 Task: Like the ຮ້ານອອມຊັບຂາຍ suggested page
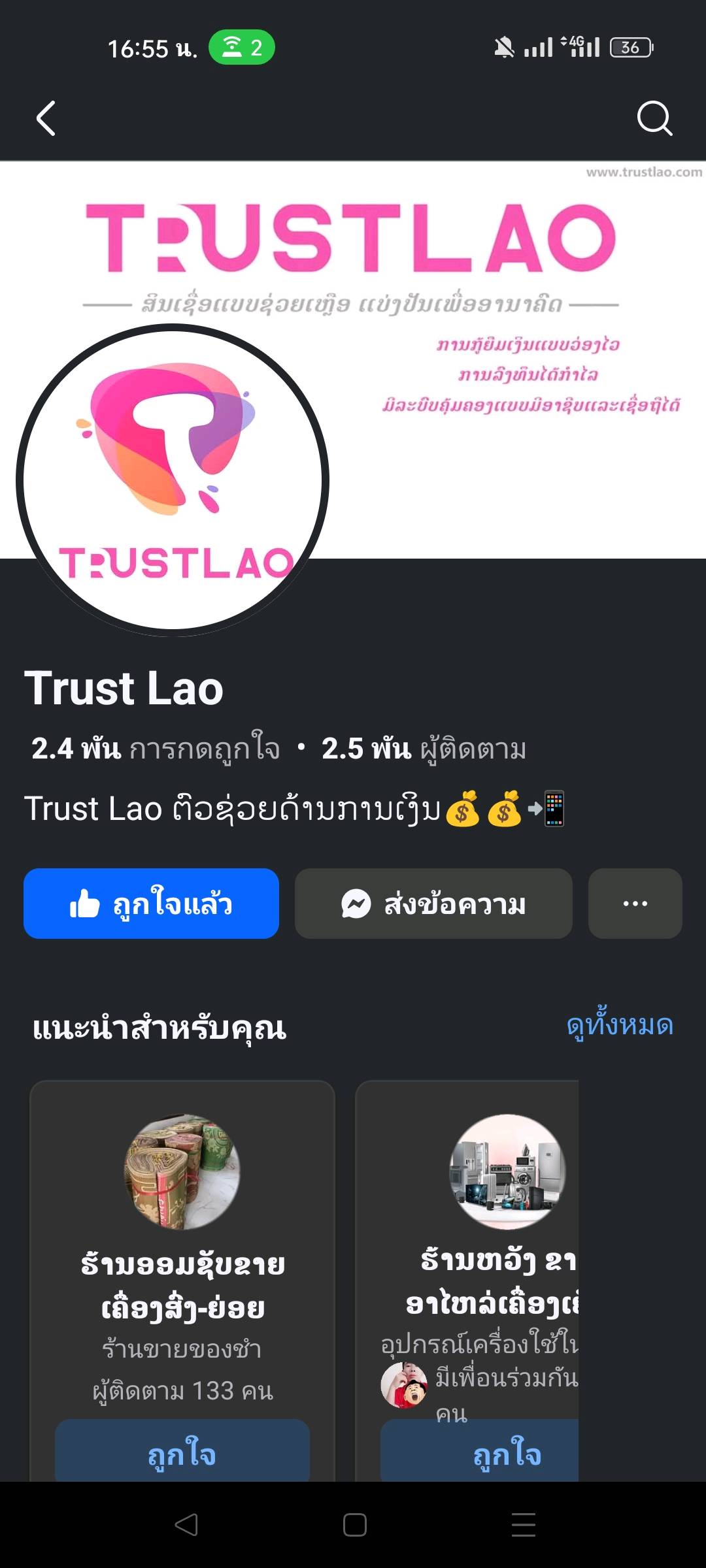pyautogui.click(x=182, y=1454)
